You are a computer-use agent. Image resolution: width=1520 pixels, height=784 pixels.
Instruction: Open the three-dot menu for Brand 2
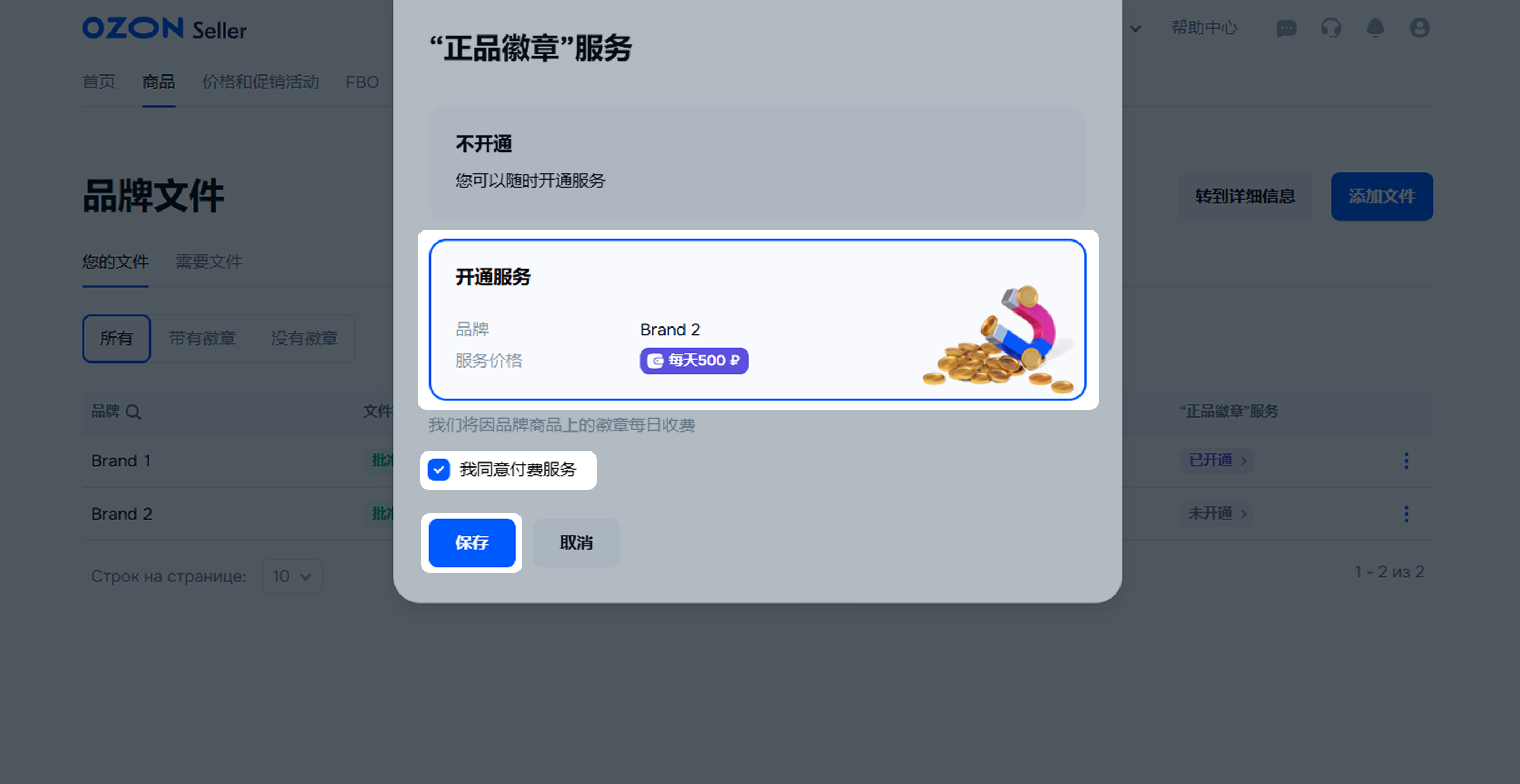click(x=1406, y=514)
